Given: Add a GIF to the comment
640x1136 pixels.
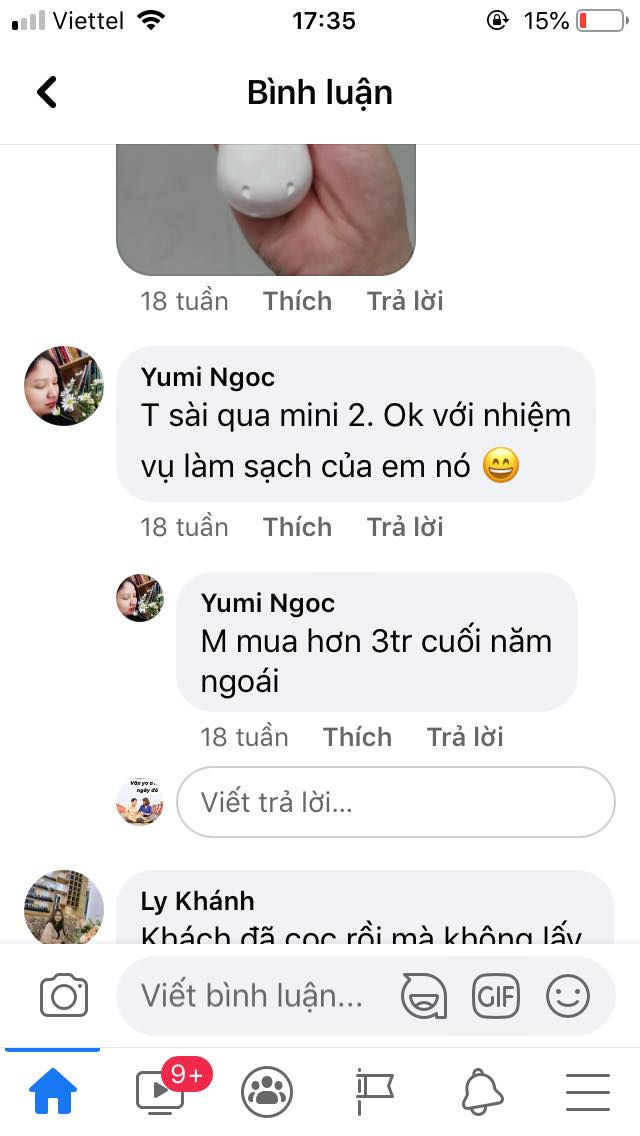Looking at the screenshot, I should 496,996.
